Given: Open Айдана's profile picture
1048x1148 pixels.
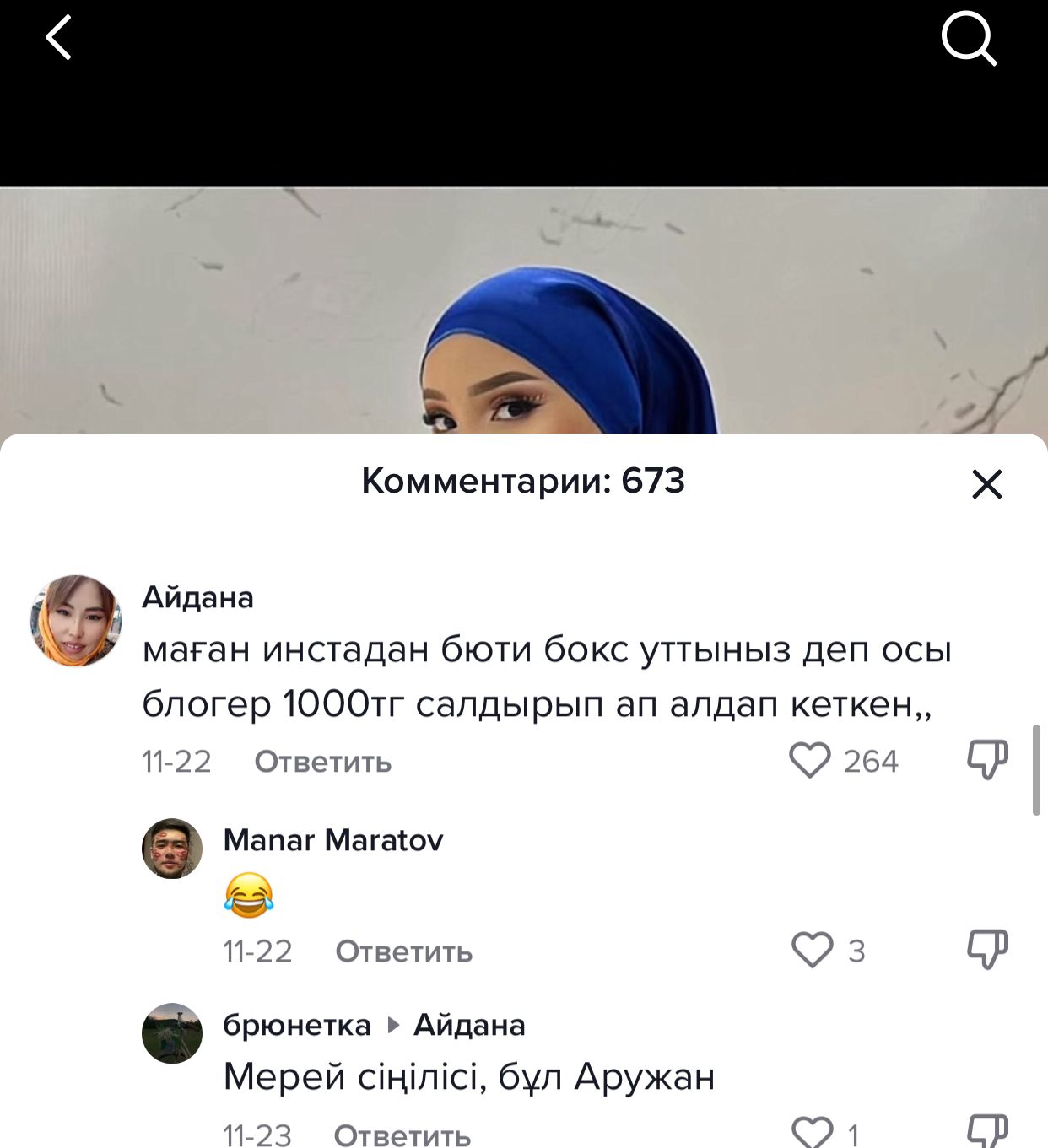Looking at the screenshot, I should tap(76, 621).
